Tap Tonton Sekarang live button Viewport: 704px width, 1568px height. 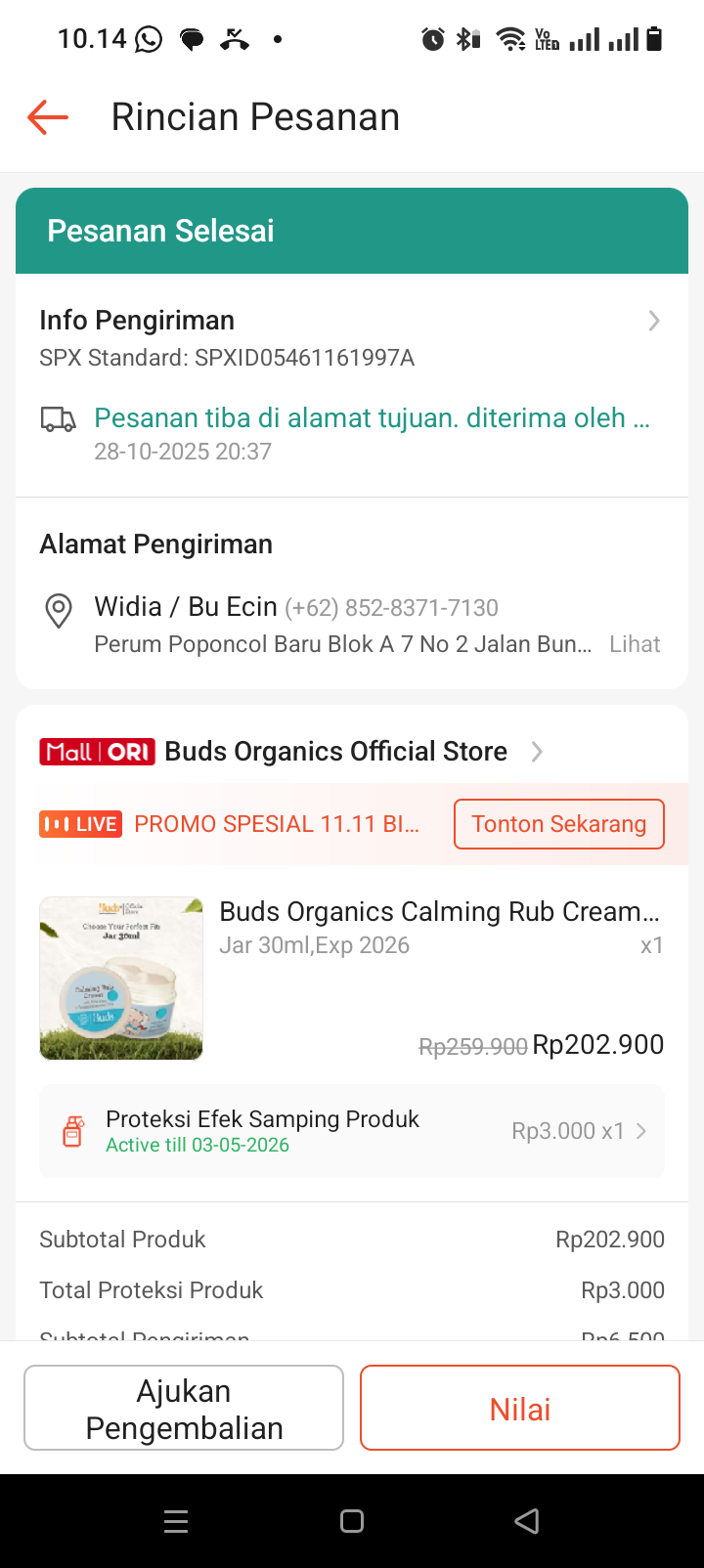[x=558, y=824]
